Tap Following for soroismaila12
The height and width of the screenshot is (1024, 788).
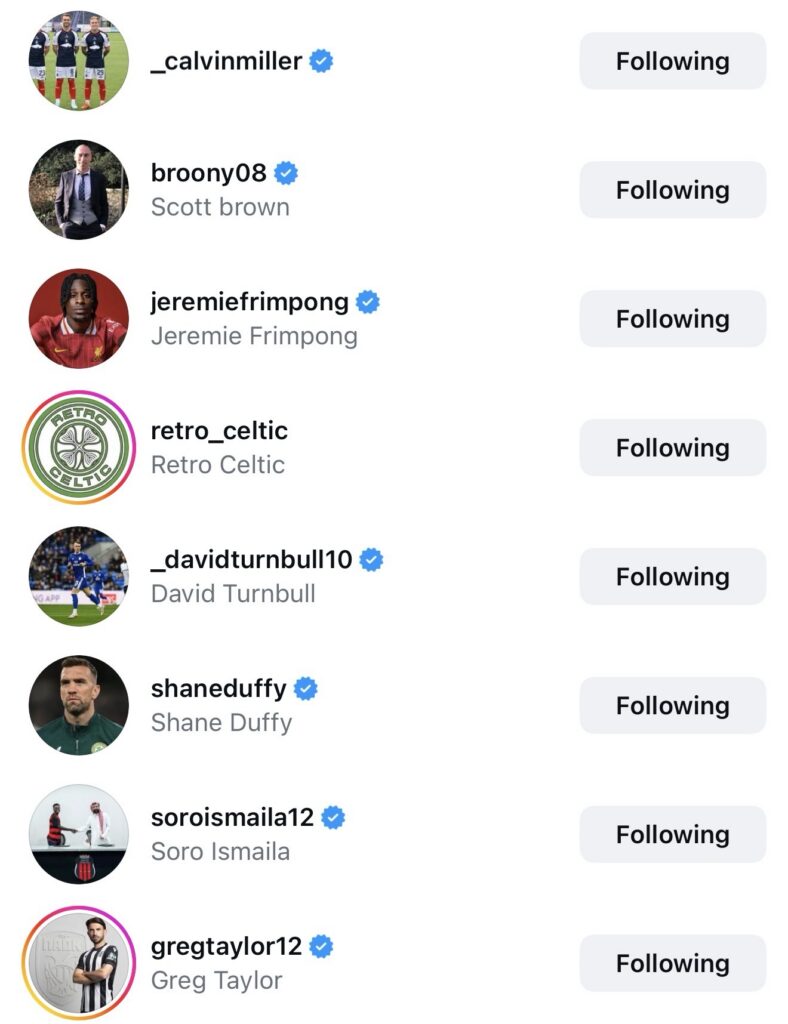tap(672, 835)
